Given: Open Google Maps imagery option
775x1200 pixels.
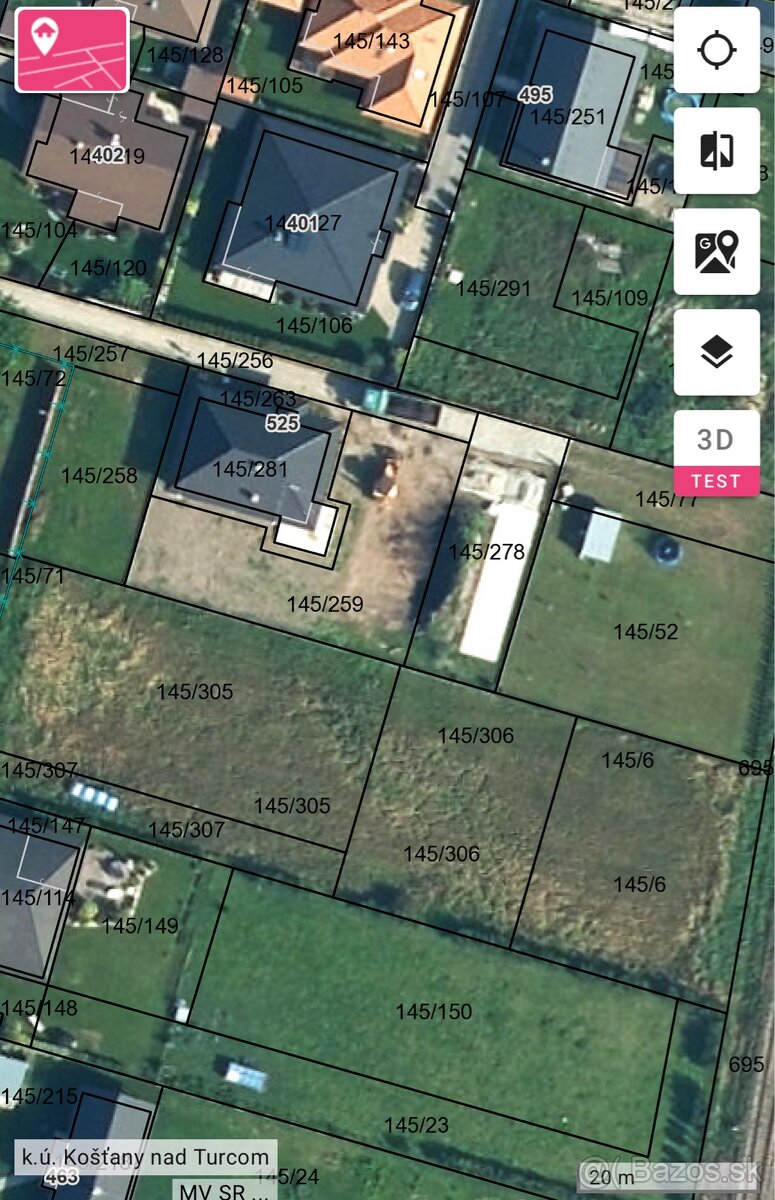Looking at the screenshot, I should pos(716,252).
